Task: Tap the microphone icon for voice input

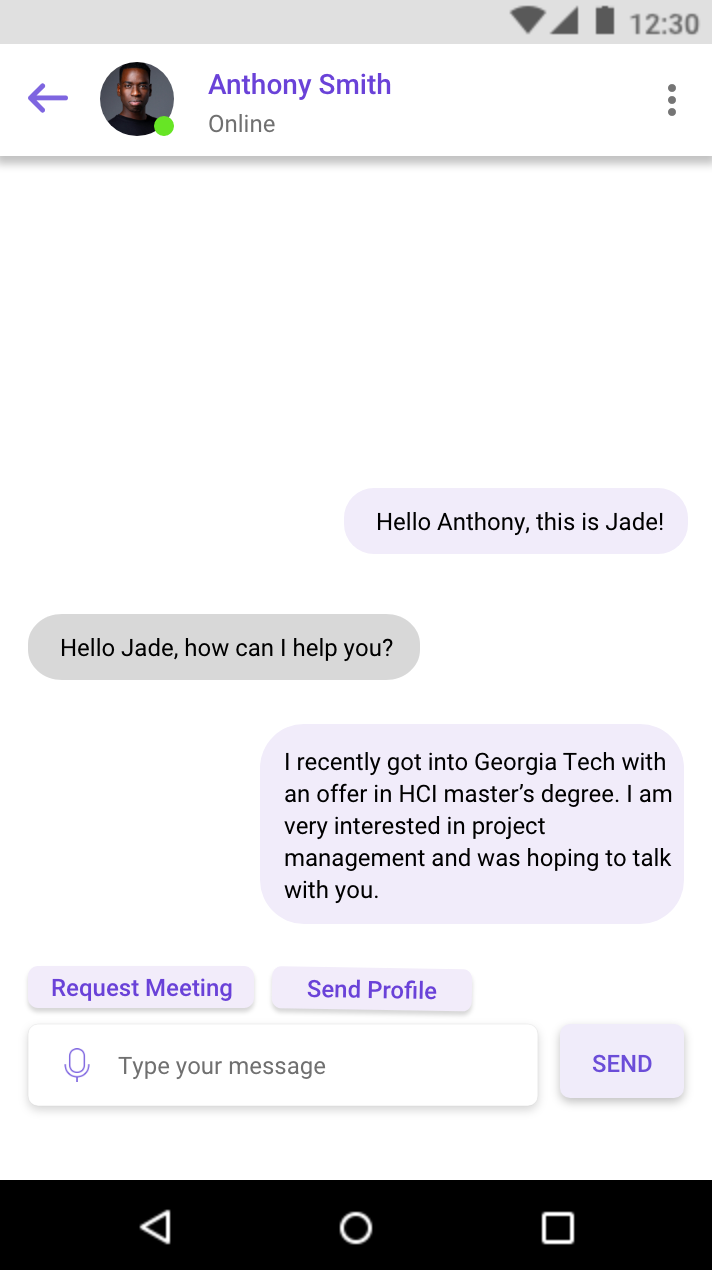Action: 77,1065
